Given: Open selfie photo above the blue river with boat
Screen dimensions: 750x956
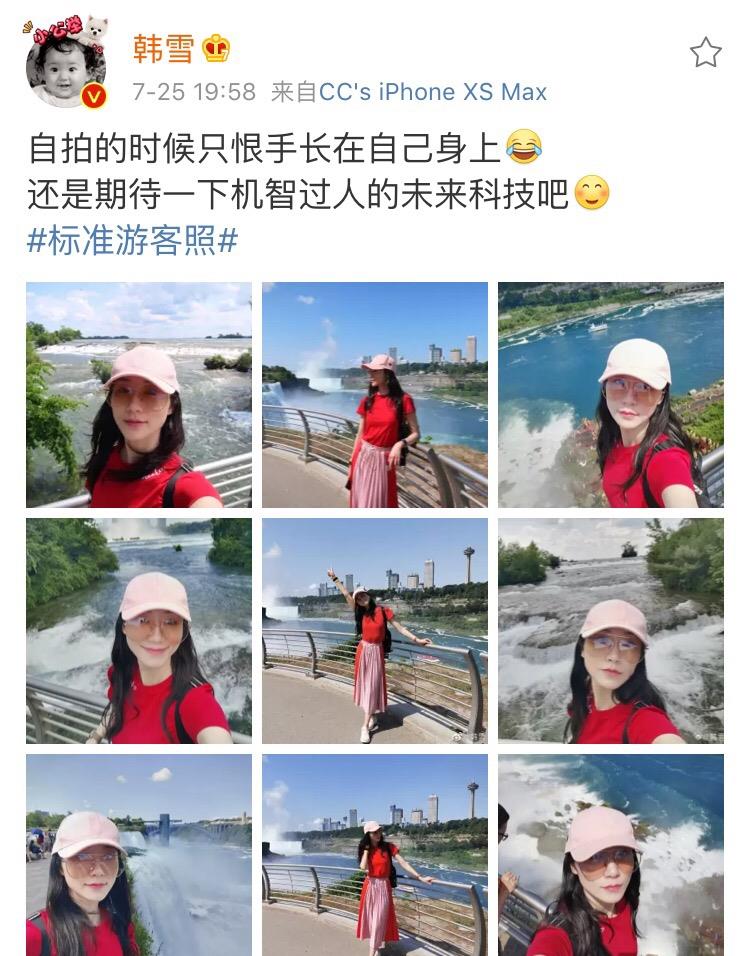Looking at the screenshot, I should 611,395.
